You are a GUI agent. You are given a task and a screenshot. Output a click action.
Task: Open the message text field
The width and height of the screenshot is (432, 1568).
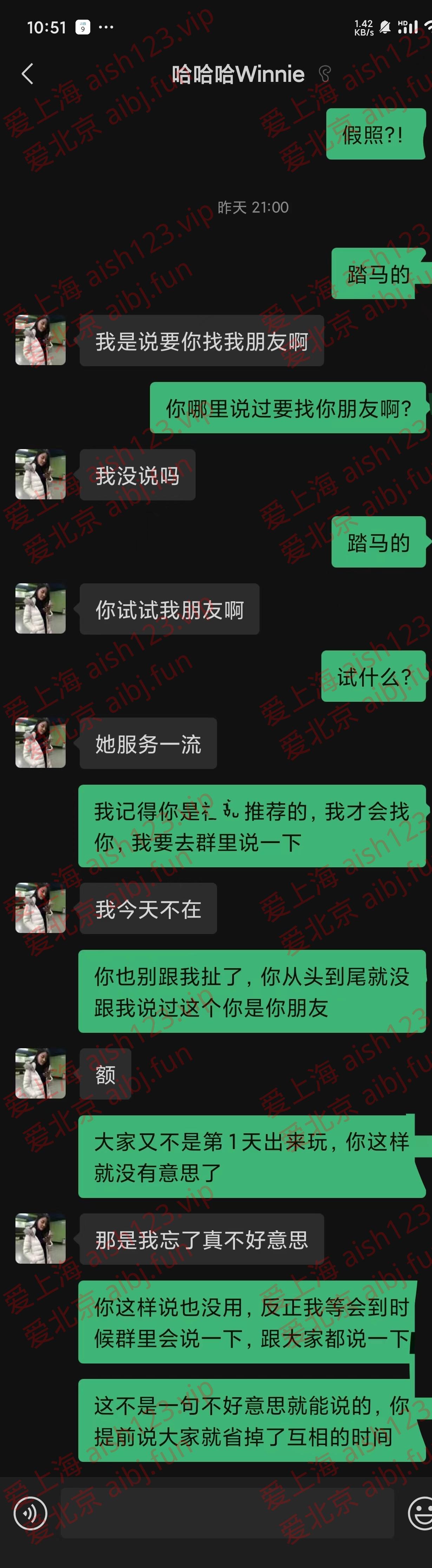point(227,1512)
